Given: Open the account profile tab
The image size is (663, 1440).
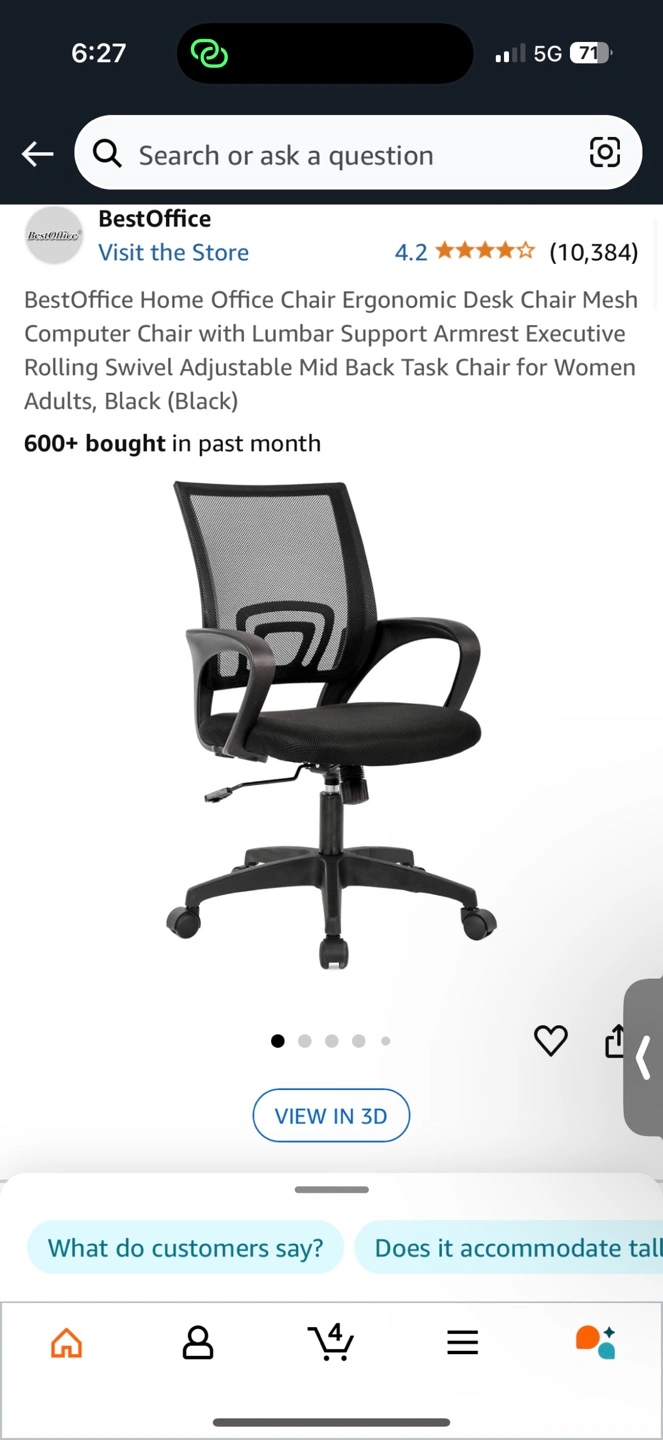Looking at the screenshot, I should (x=198, y=1342).
